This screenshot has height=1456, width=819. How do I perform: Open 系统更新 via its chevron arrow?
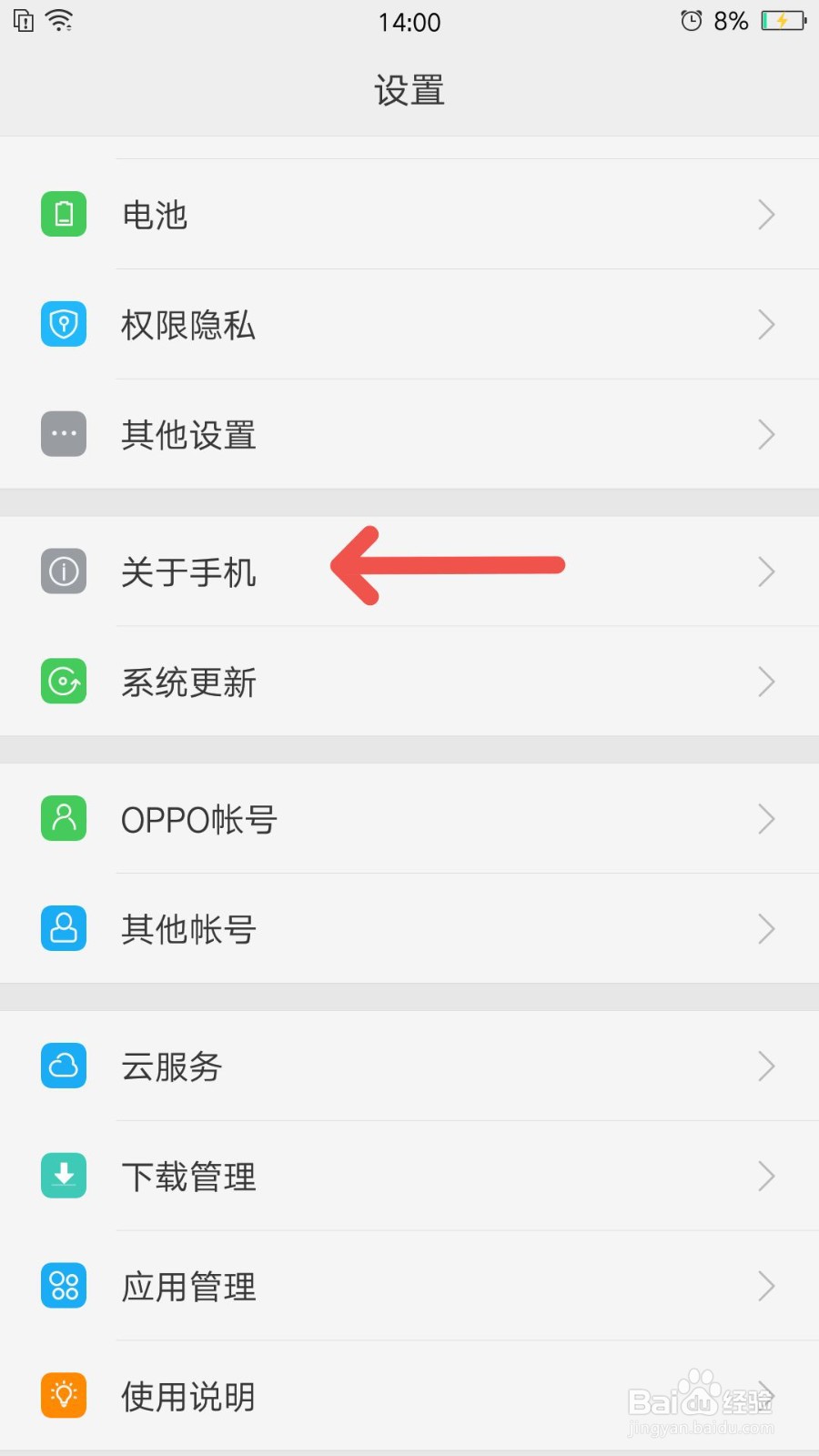pos(766,682)
